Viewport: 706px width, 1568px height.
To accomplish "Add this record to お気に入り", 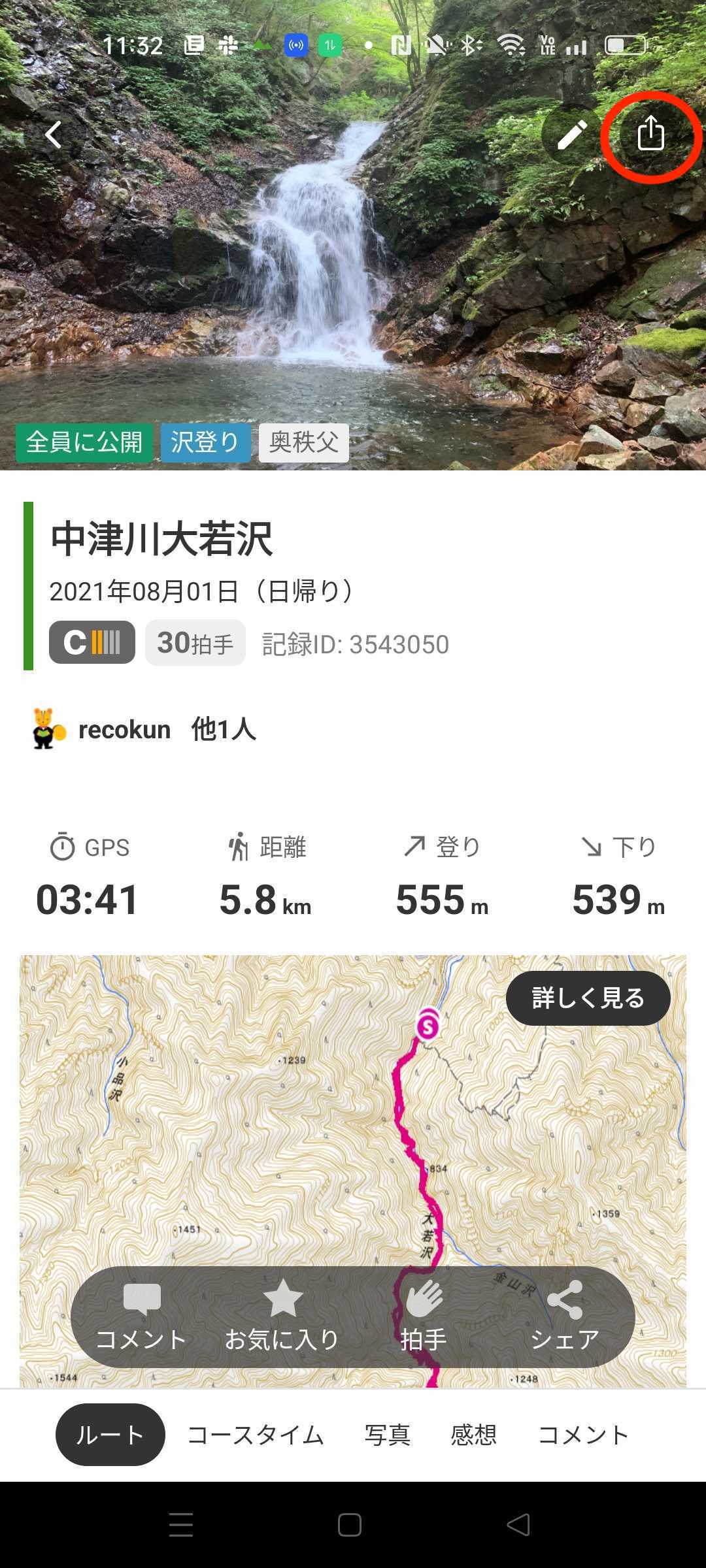I will tap(282, 1317).
